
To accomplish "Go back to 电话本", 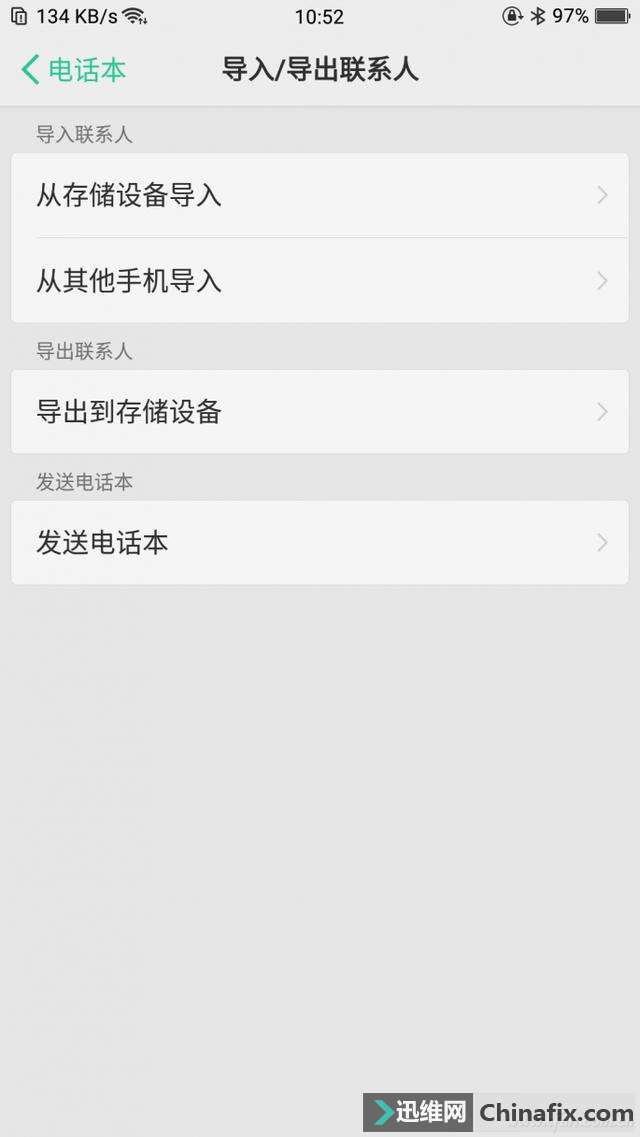I will 73,70.
